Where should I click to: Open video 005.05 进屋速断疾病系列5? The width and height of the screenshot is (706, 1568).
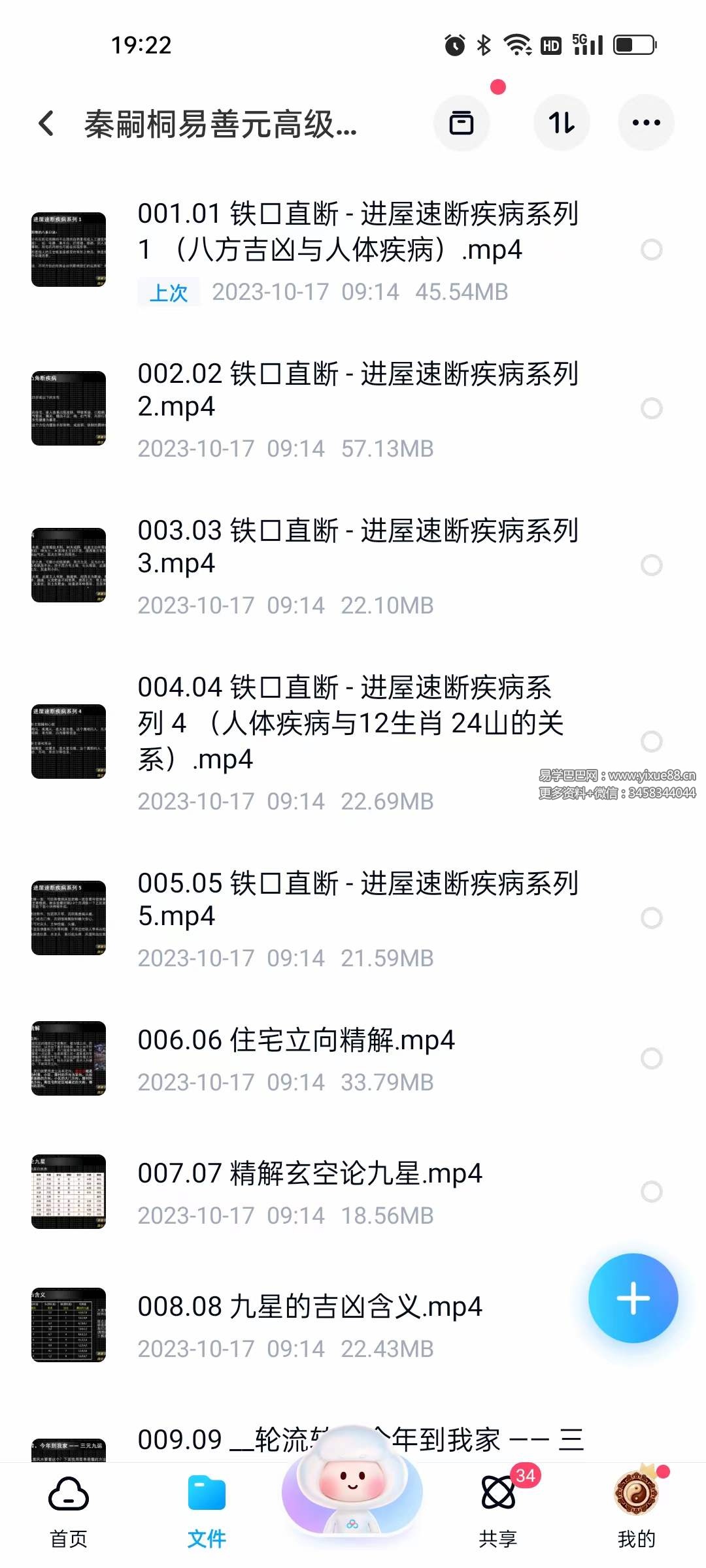pos(357,899)
